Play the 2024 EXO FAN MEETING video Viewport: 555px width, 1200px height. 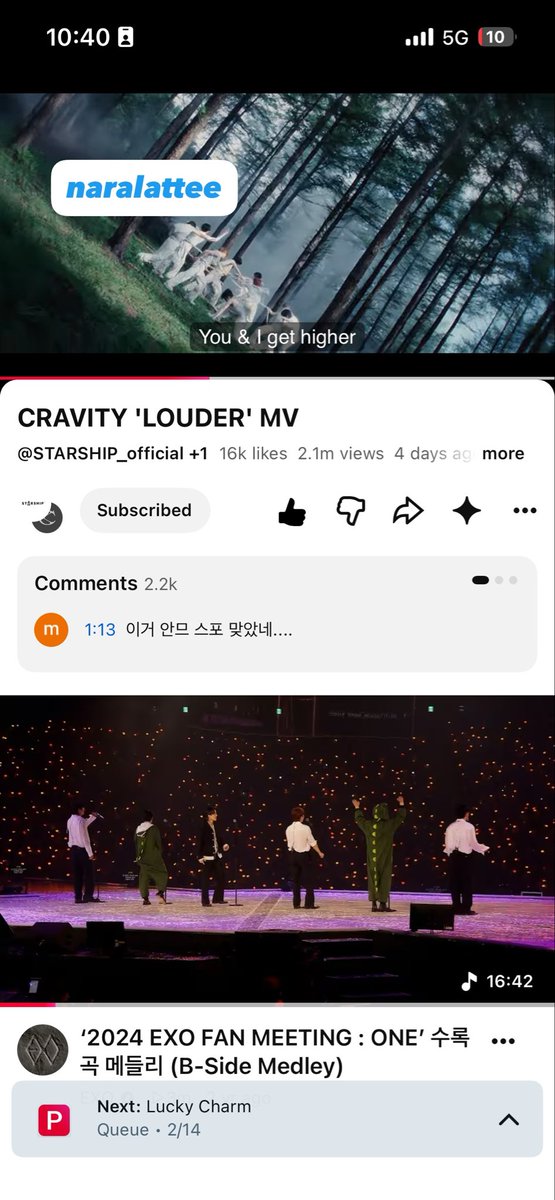pyautogui.click(x=277, y=848)
